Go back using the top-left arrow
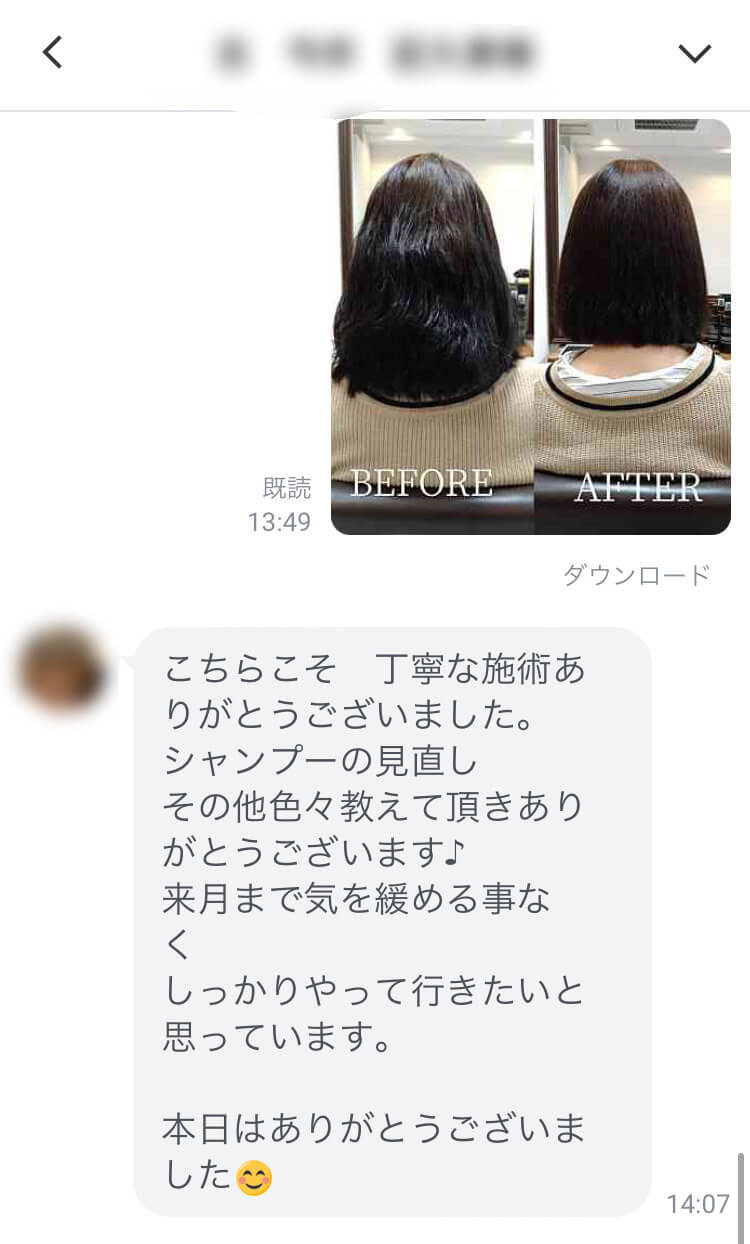750x1244 pixels. 53,52
